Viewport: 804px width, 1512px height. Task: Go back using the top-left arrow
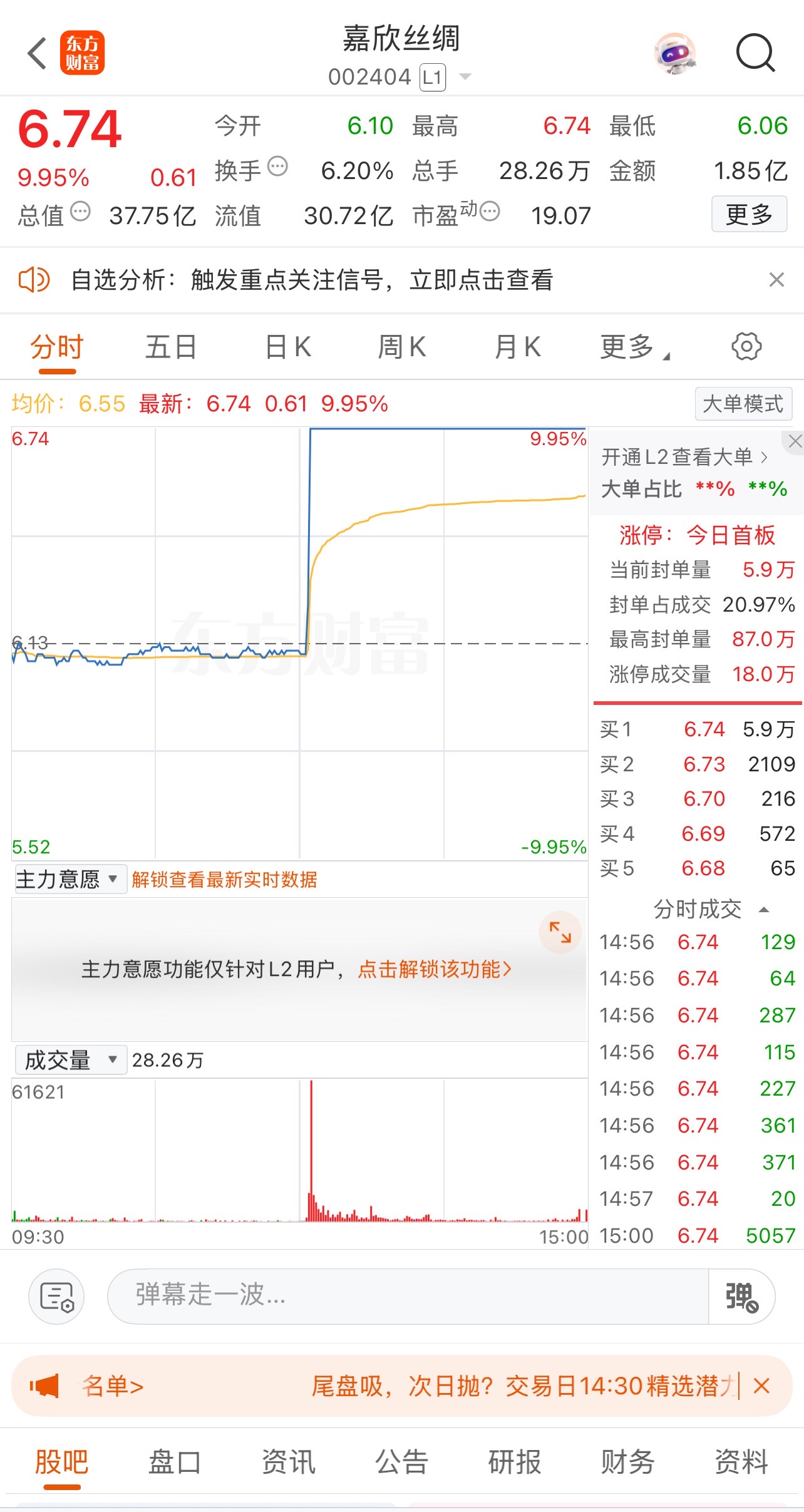38,53
